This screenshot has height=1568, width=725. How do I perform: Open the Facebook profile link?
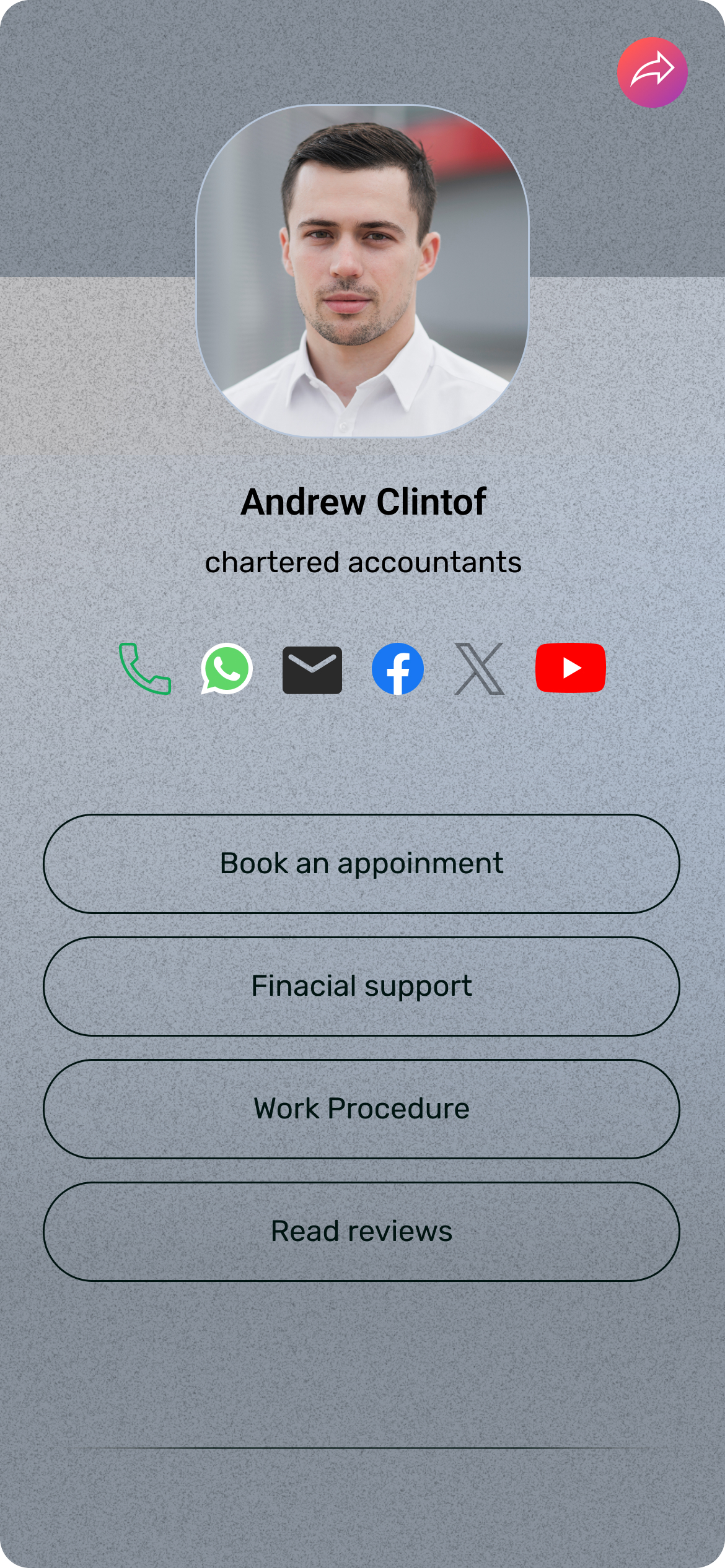tap(398, 669)
